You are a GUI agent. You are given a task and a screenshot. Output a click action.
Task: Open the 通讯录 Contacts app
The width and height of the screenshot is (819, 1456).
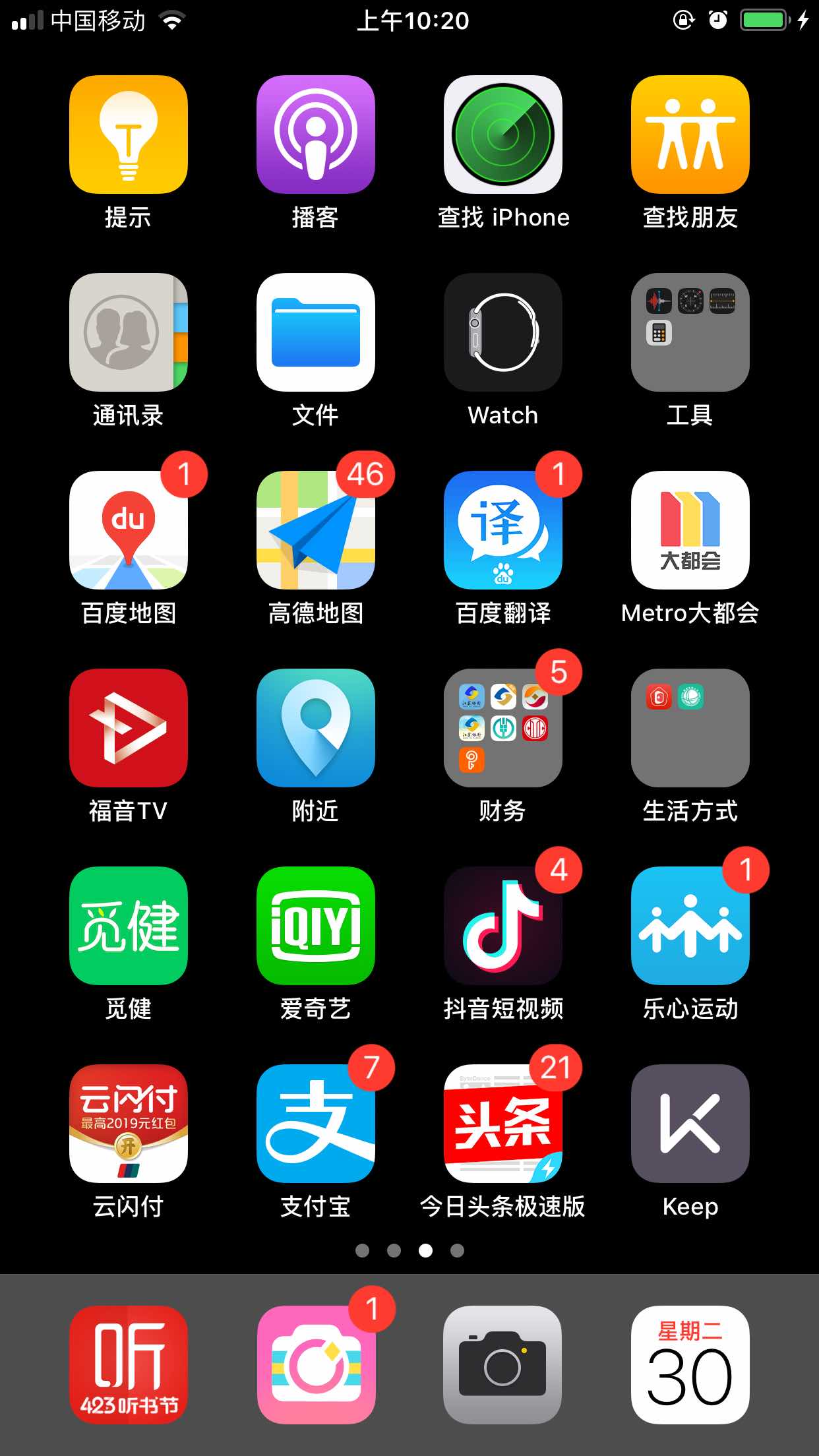[x=129, y=332]
